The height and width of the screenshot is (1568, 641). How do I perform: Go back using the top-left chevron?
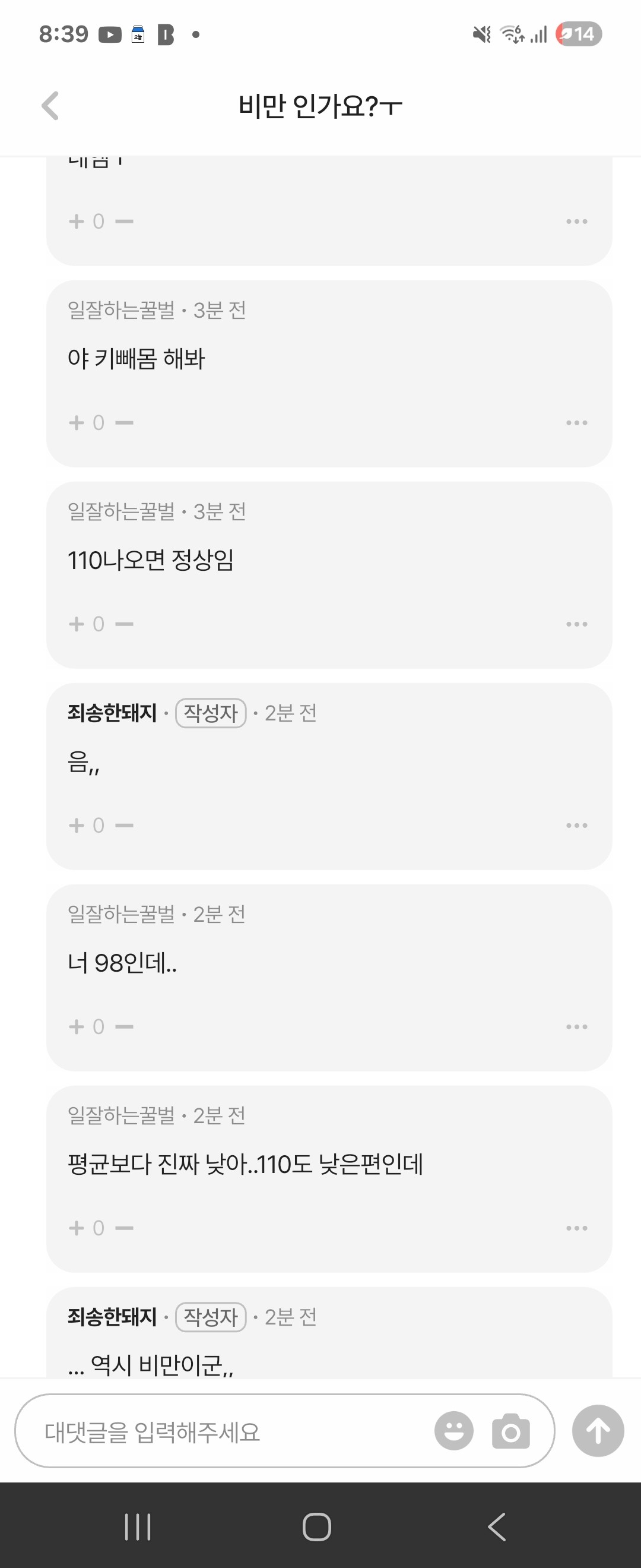[x=52, y=105]
